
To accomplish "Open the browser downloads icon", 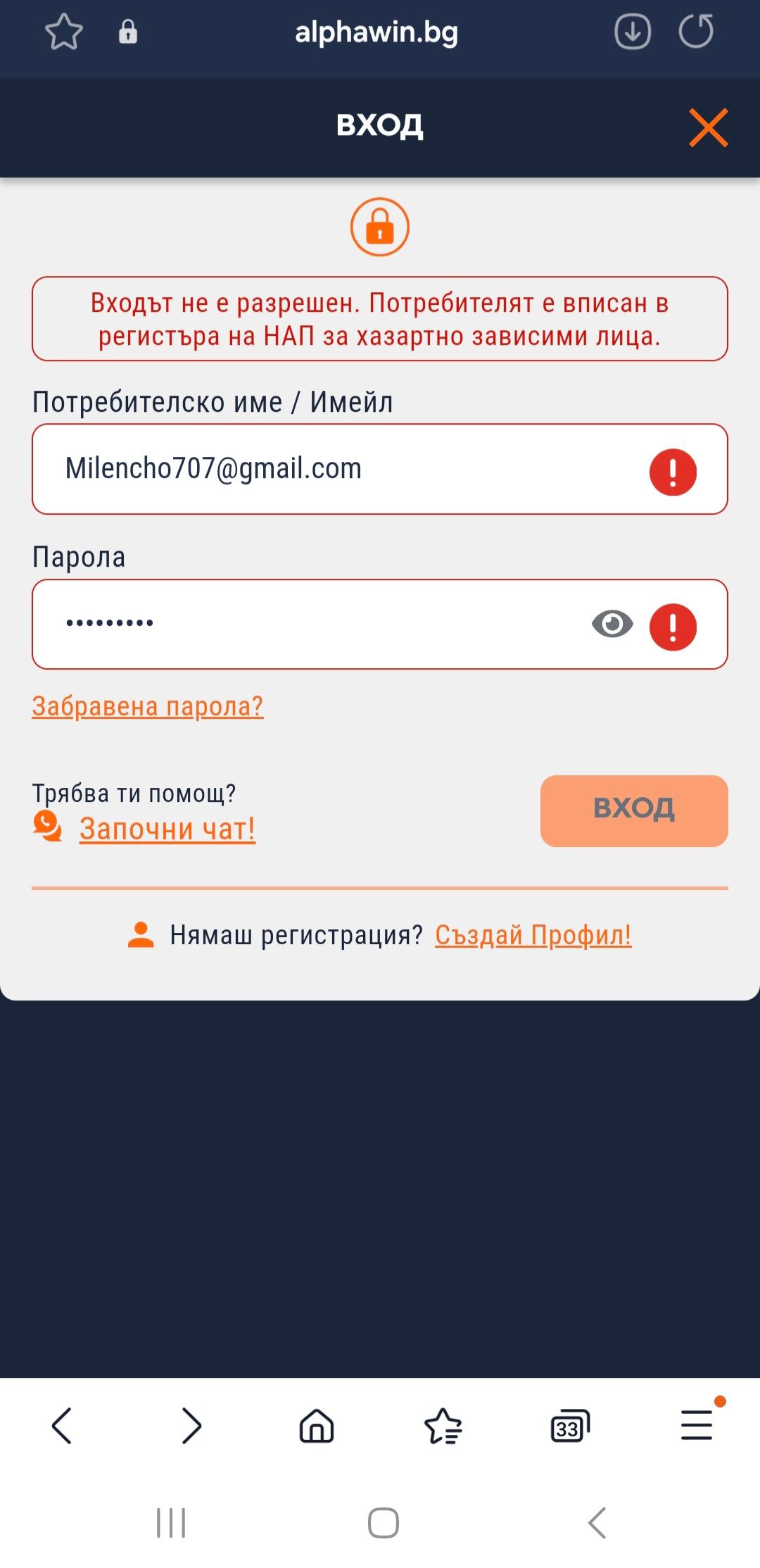I will 632,32.
